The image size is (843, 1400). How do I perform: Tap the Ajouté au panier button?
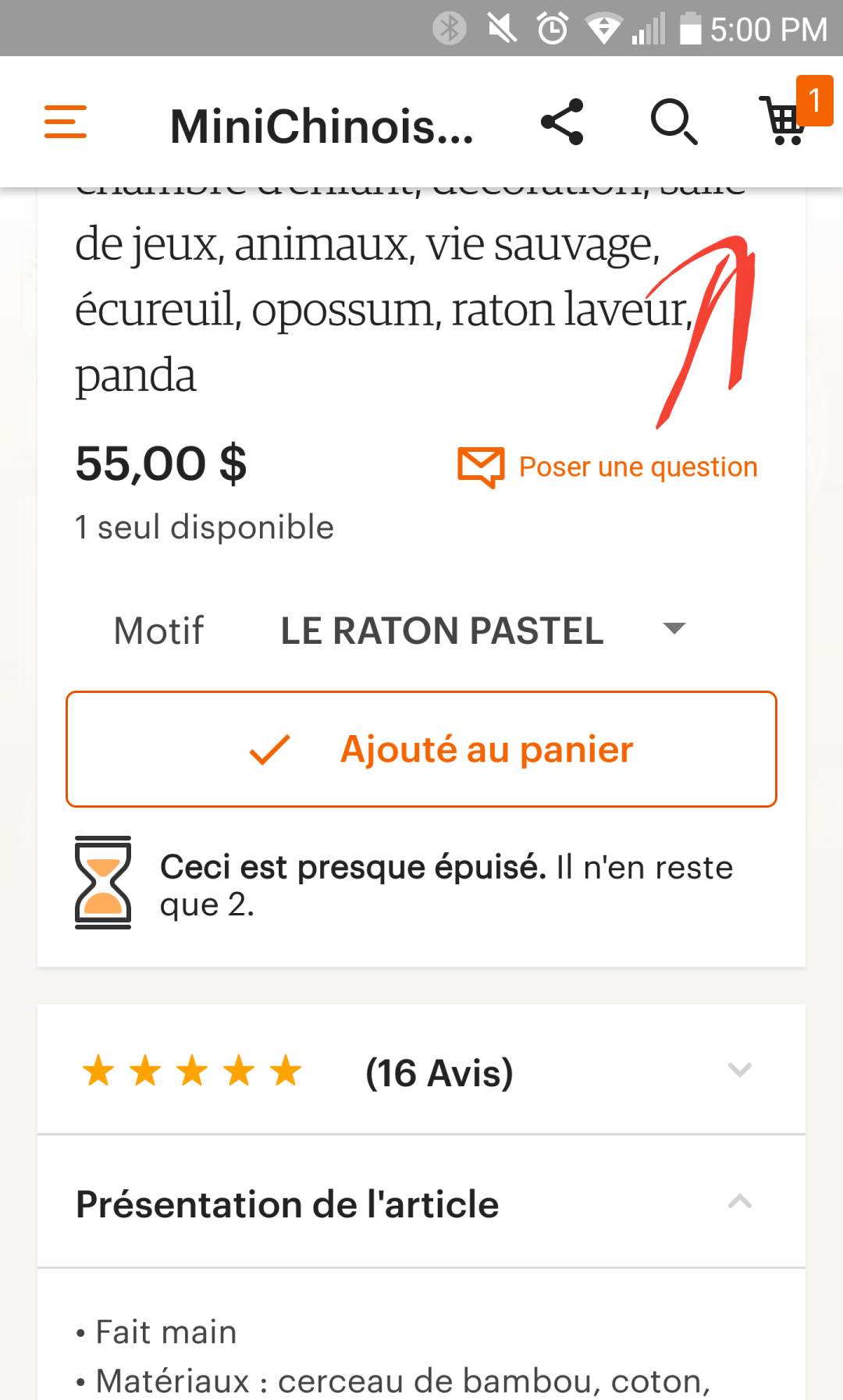421,749
